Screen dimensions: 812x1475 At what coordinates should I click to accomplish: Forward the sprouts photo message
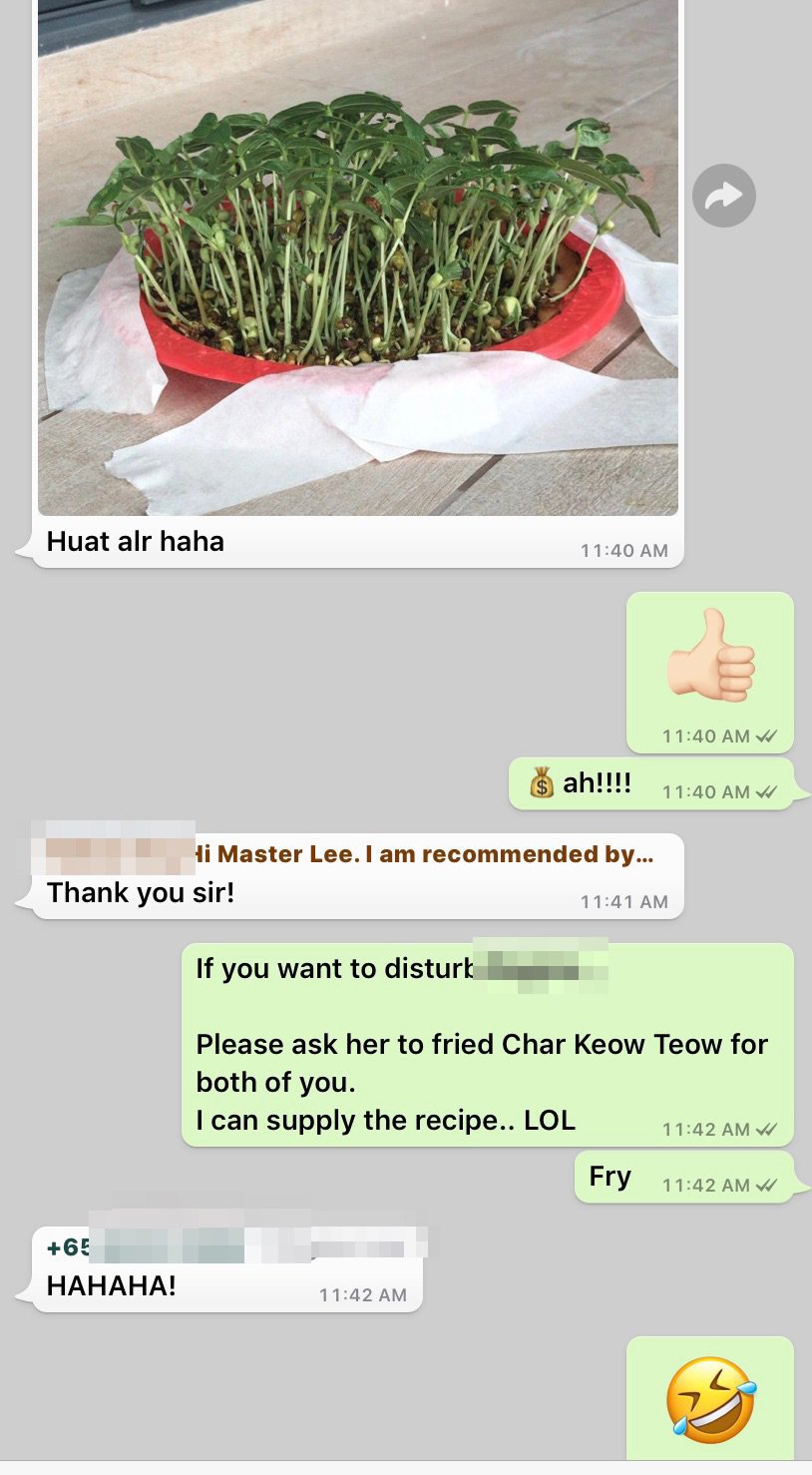723,196
